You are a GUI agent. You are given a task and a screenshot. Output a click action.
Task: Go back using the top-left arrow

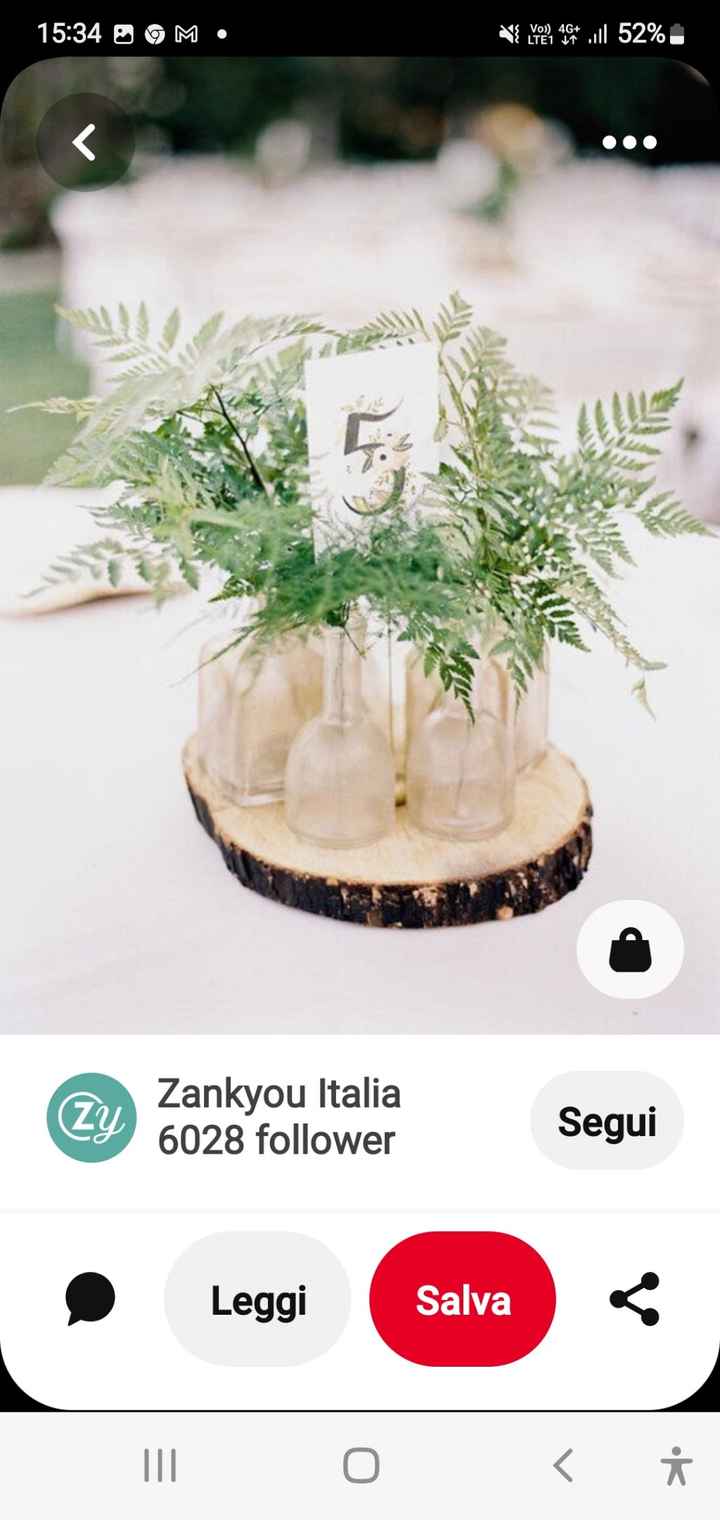point(85,142)
